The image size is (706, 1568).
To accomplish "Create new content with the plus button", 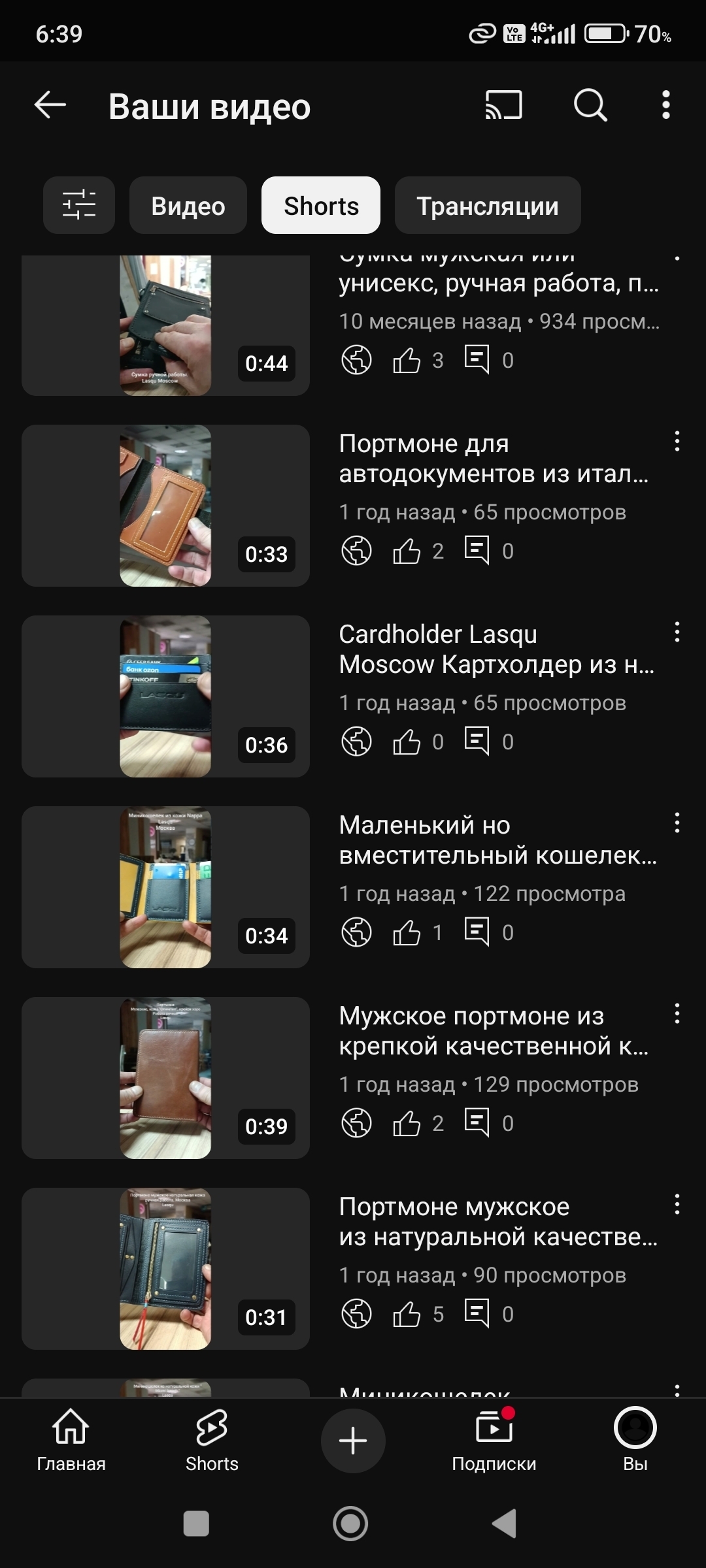I will (x=353, y=1441).
